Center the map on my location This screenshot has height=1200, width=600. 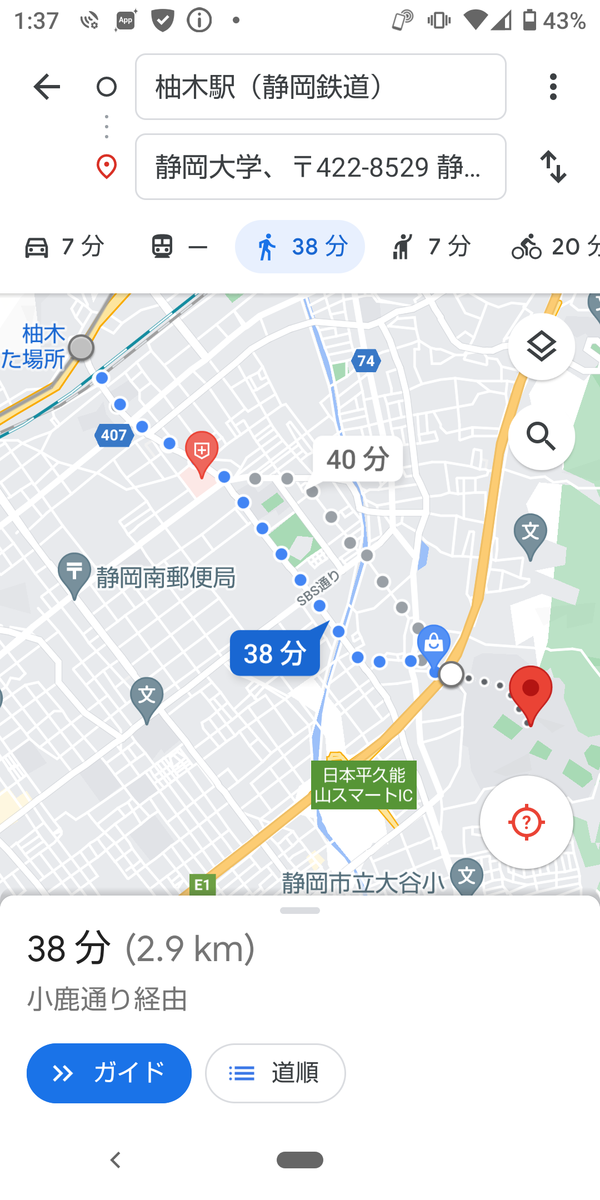pos(526,822)
